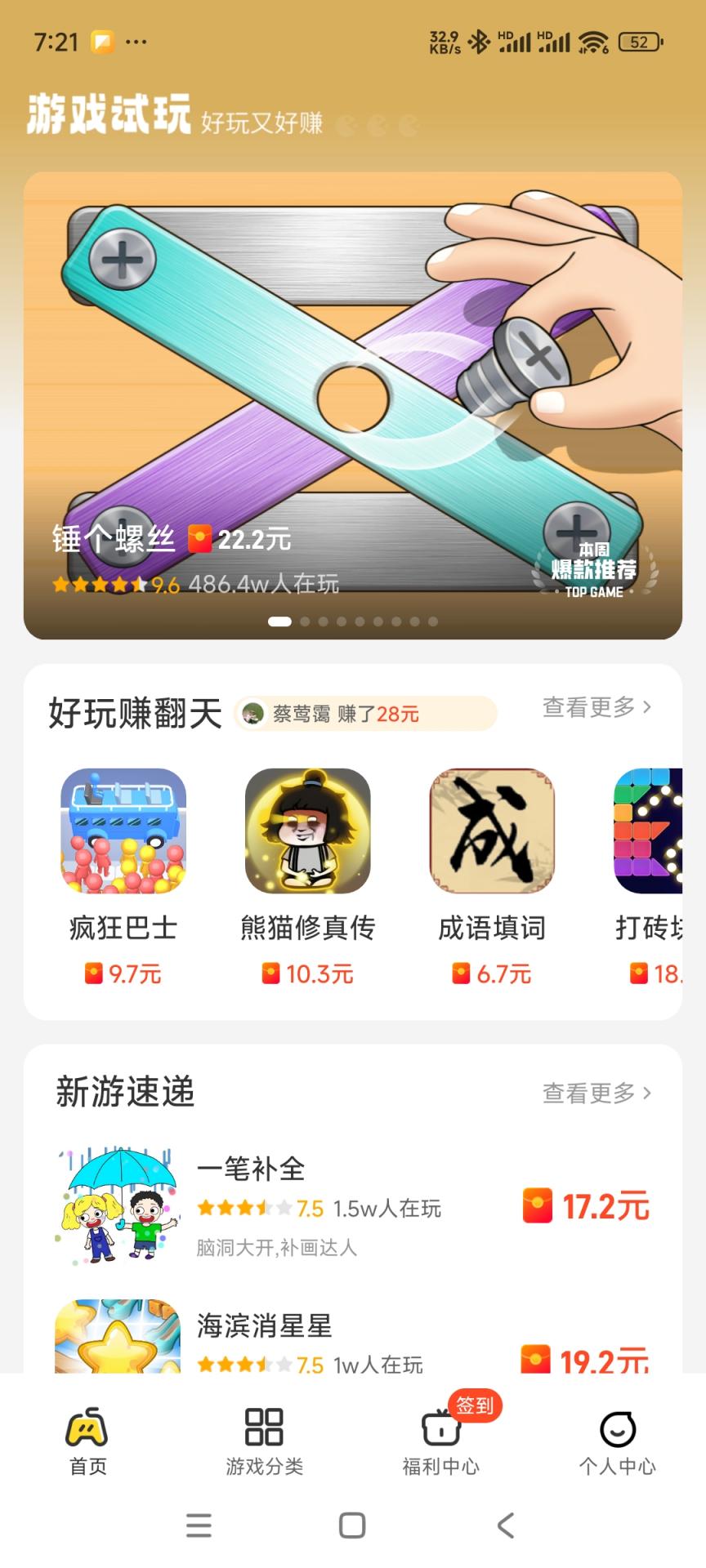This screenshot has width=706, height=1568.
Task: Open the overflow menu dots near the clock
Action: pyautogui.click(x=135, y=40)
